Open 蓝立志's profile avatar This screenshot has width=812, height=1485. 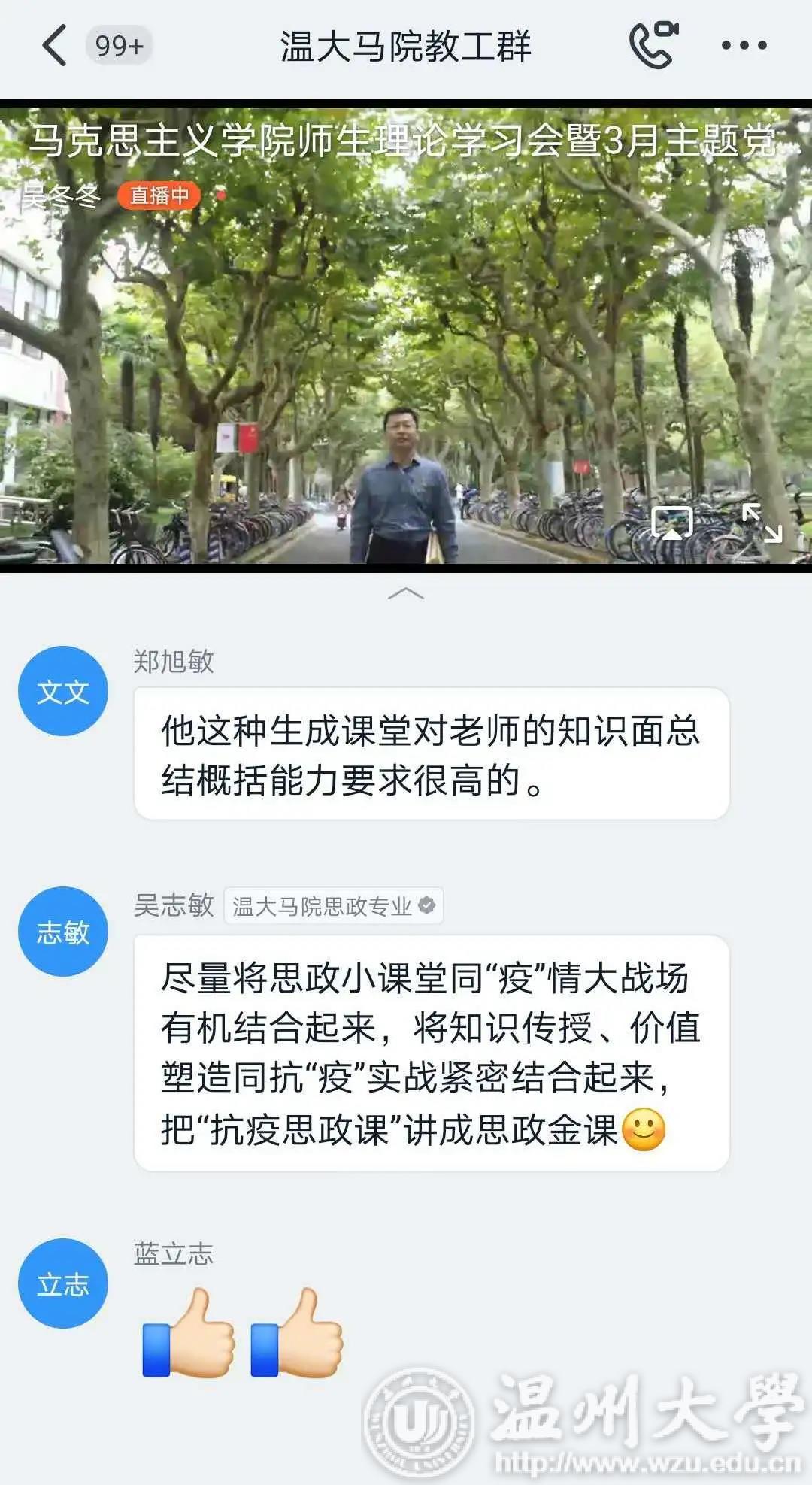[x=63, y=1283]
